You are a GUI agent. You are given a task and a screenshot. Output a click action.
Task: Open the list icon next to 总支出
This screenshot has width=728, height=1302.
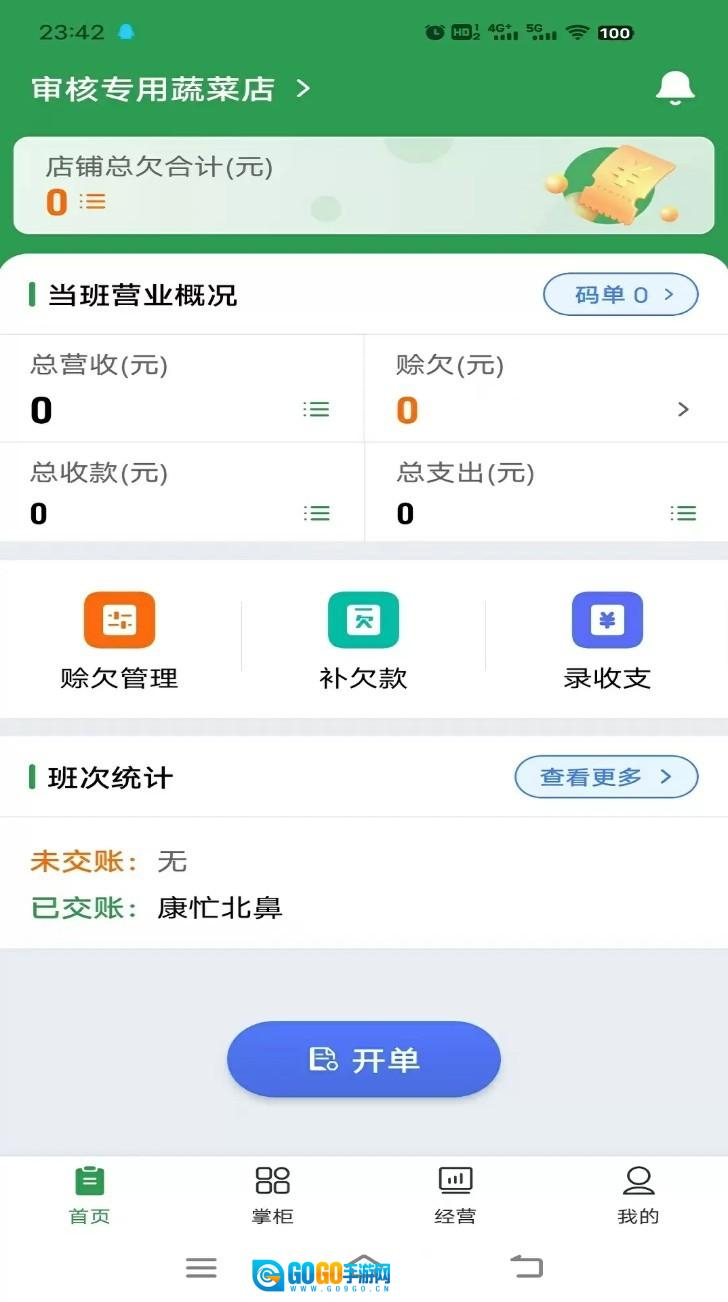(x=683, y=513)
